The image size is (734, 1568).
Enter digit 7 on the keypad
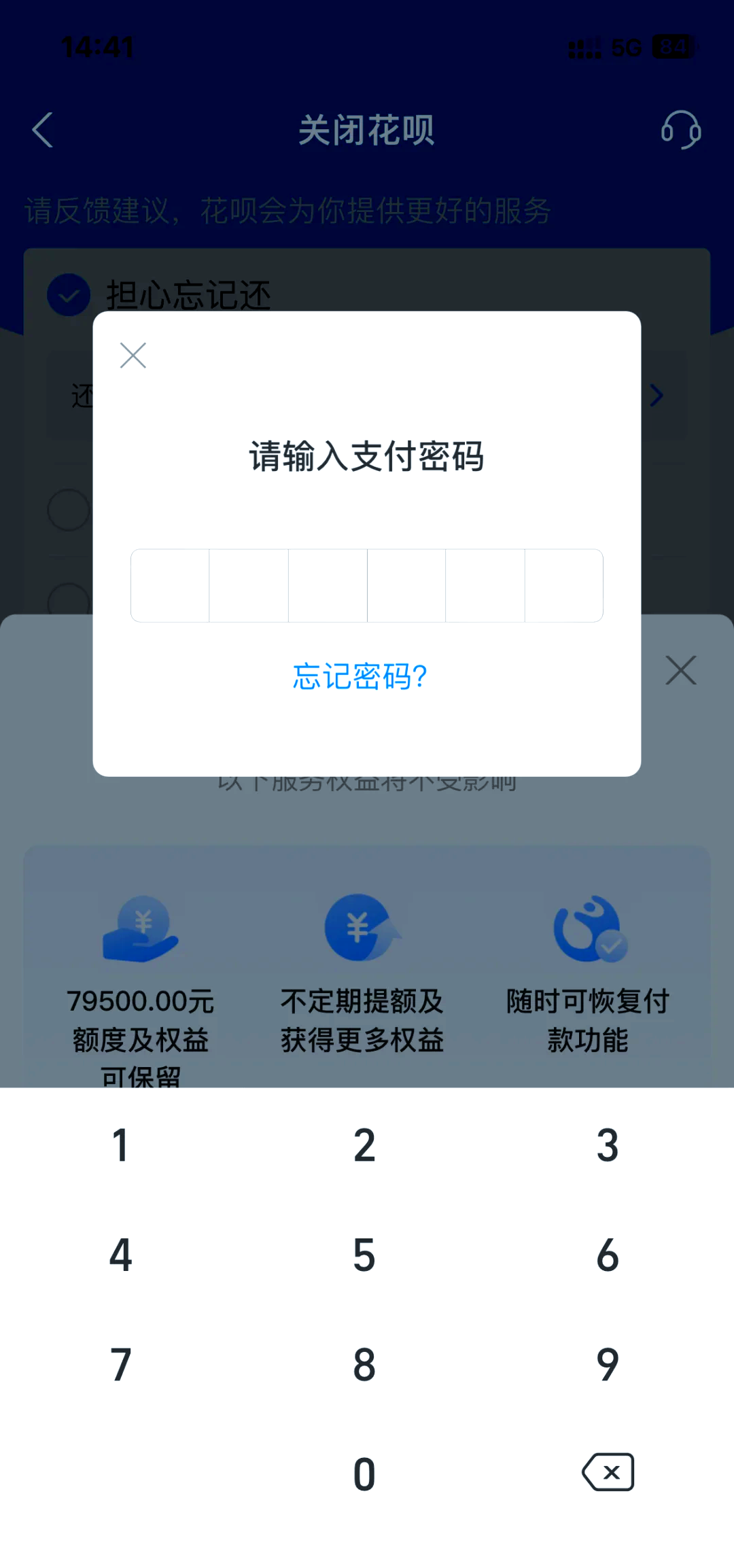tap(121, 1365)
